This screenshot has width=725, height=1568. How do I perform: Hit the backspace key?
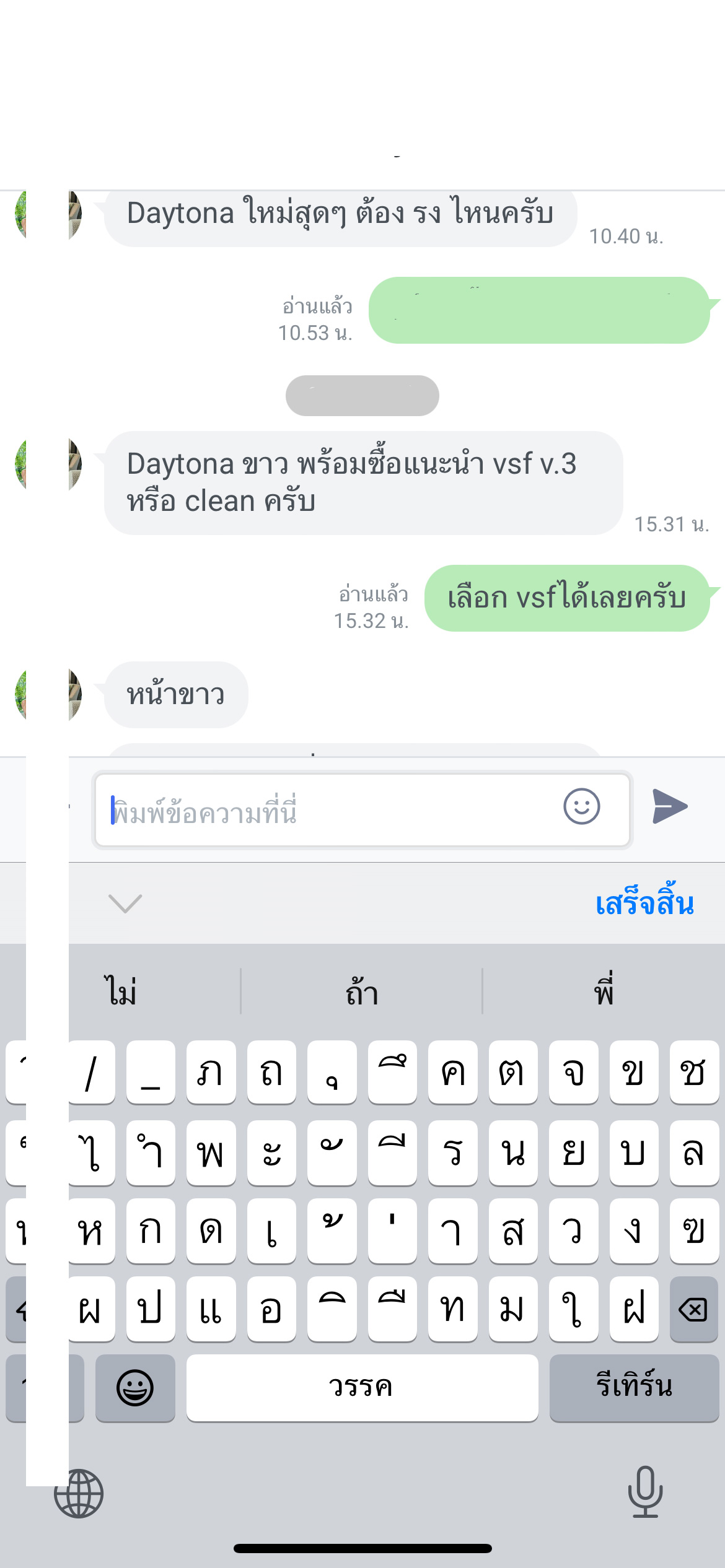pyautogui.click(x=693, y=1309)
